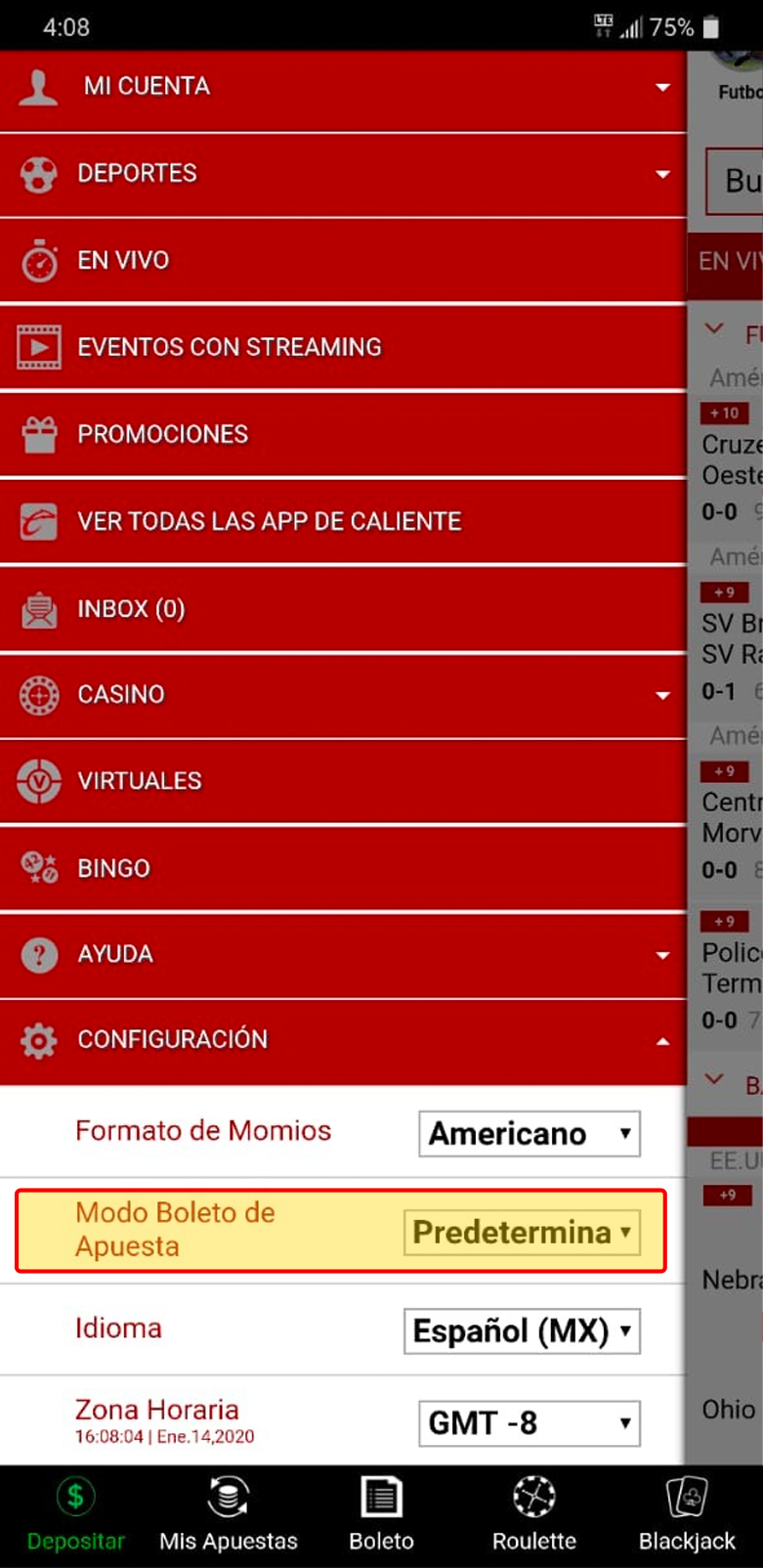Image resolution: width=763 pixels, height=1568 pixels.
Task: Open the Boleto tab
Action: click(x=381, y=1515)
